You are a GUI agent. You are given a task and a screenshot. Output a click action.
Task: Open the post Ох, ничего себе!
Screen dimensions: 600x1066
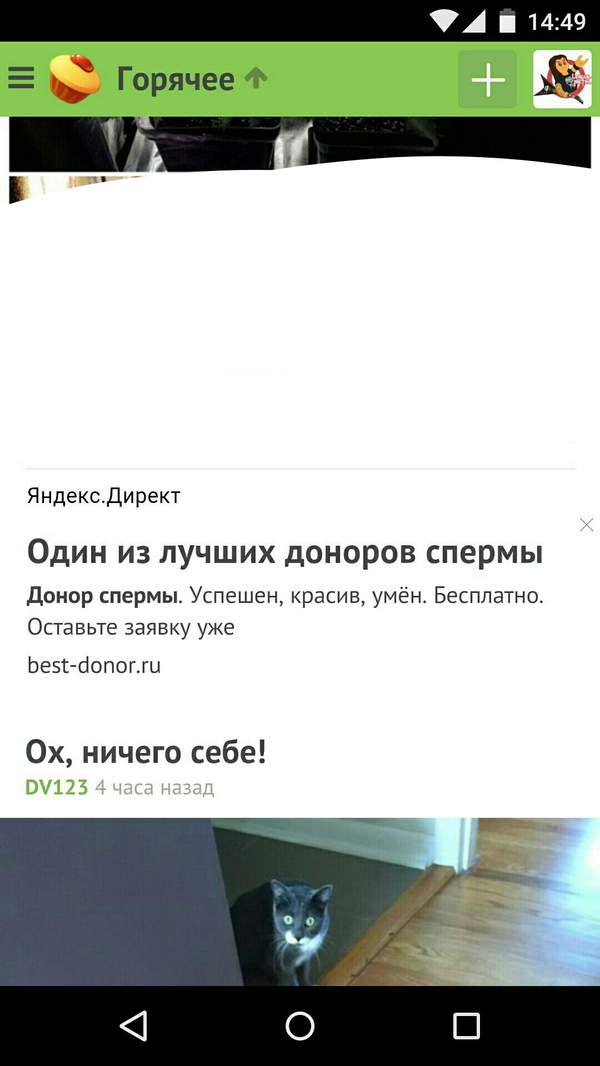(146, 752)
